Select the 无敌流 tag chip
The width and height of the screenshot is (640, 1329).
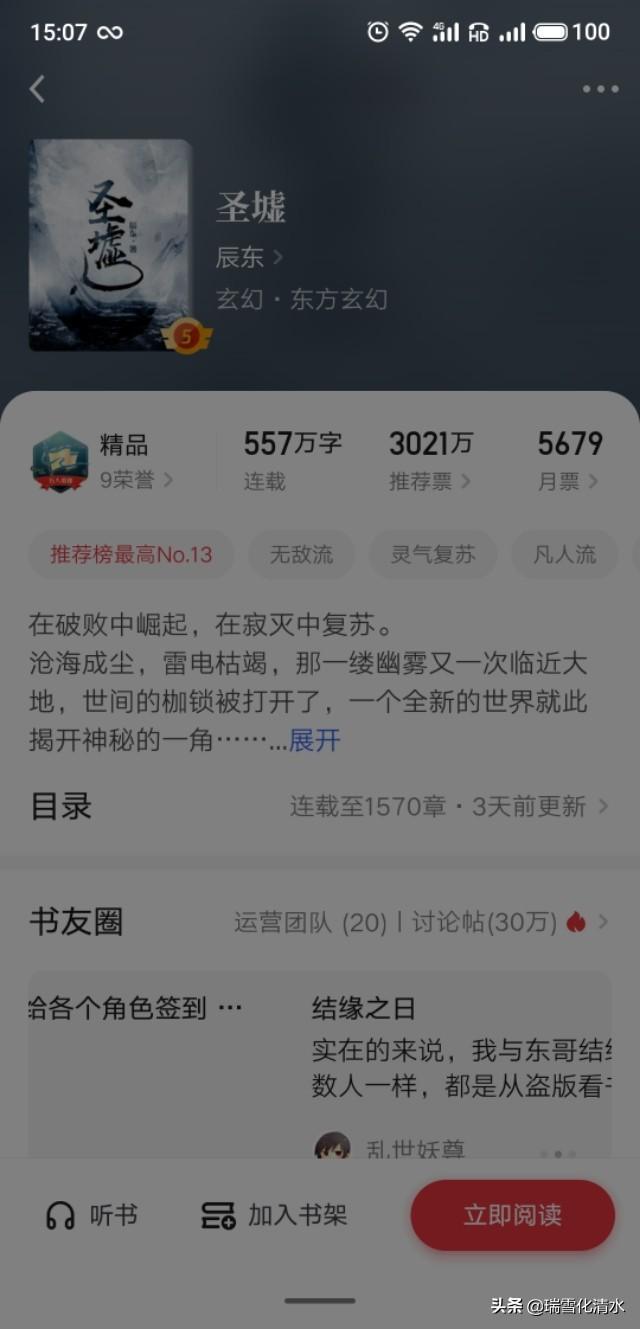click(301, 554)
